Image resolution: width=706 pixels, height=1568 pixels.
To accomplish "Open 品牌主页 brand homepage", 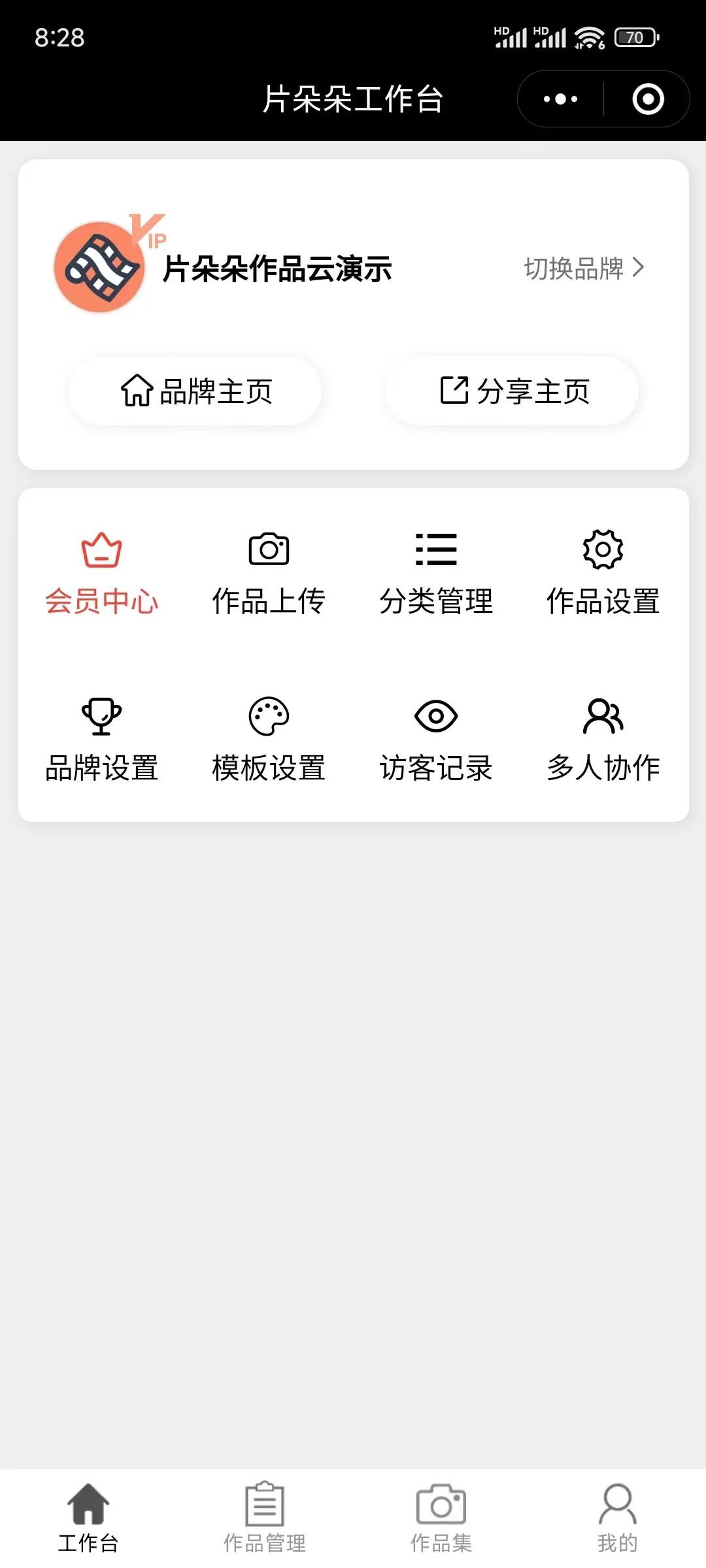I will click(x=195, y=391).
